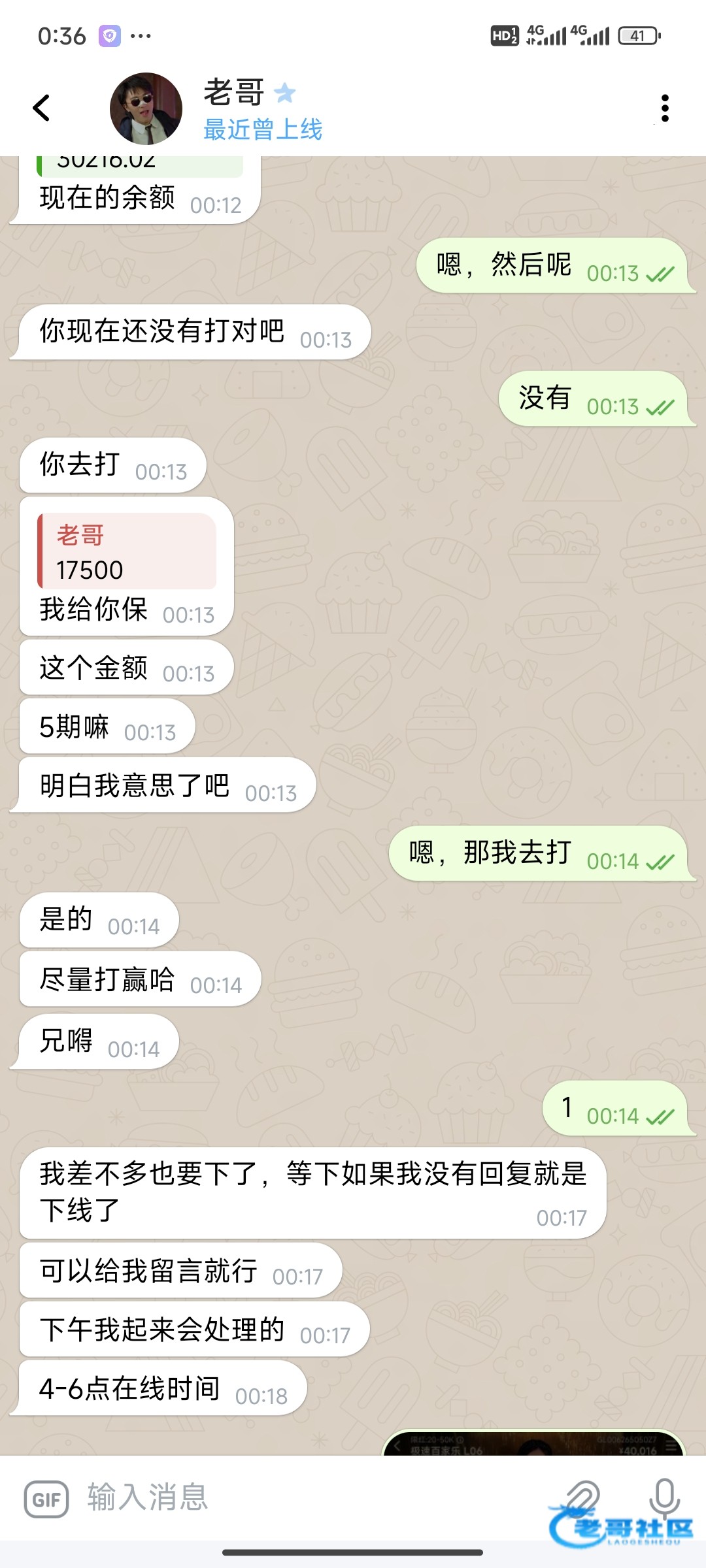The height and width of the screenshot is (1568, 706).
Task: Open the quoted 17500 reply message
Action: (127, 551)
